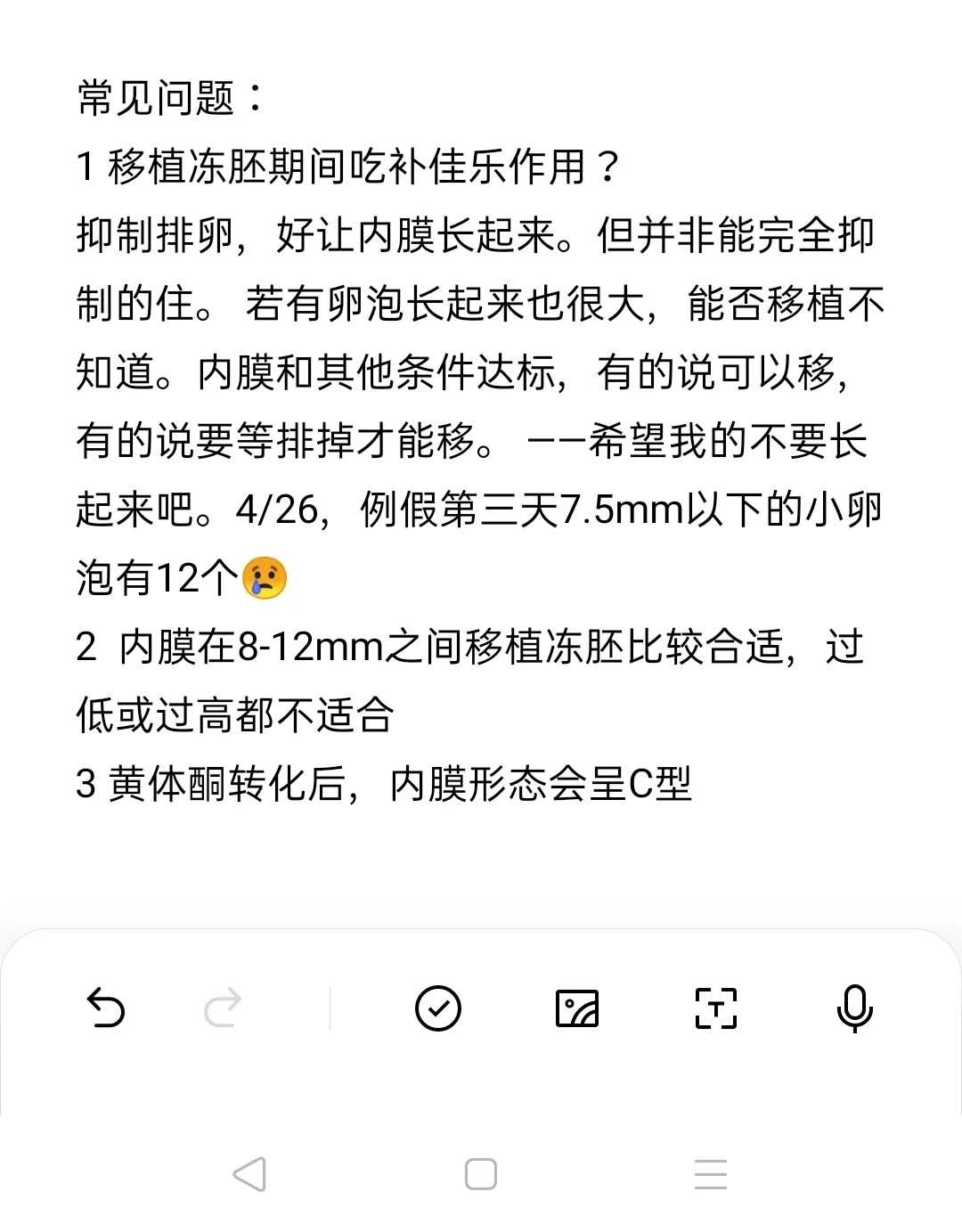Viewport: 962px width, 1232px height.
Task: Start voice input with the microphone icon
Action: pyautogui.click(x=853, y=1008)
